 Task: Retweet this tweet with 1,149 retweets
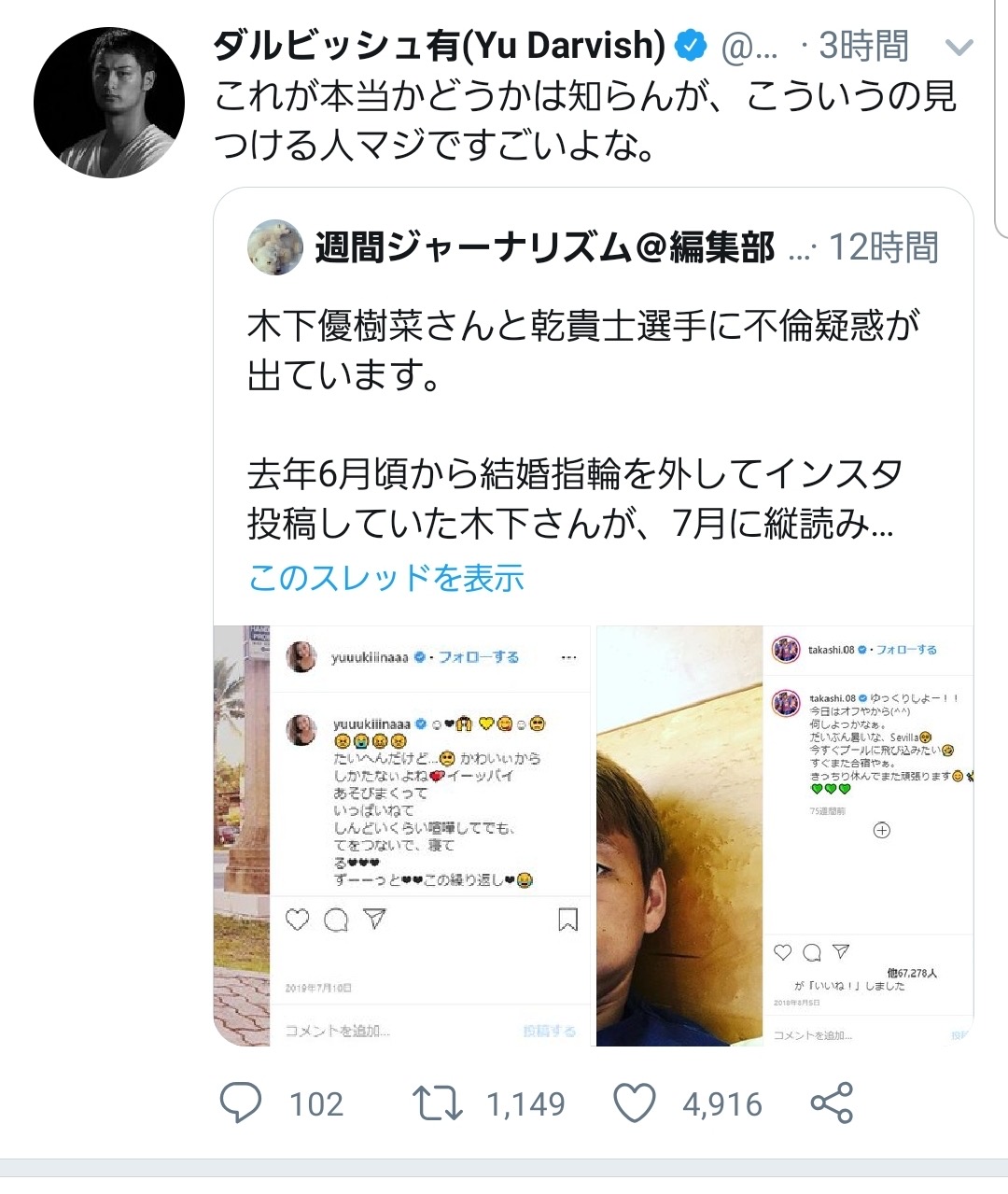click(439, 1103)
